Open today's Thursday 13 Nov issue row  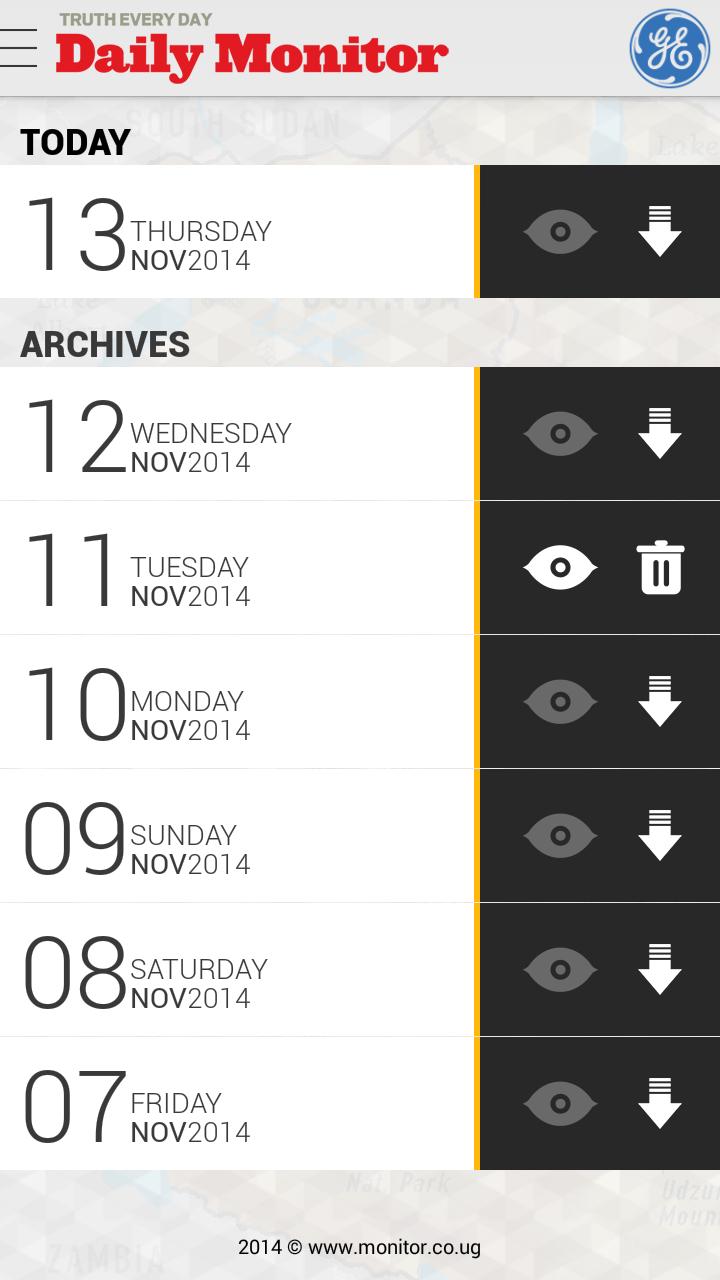click(236, 231)
